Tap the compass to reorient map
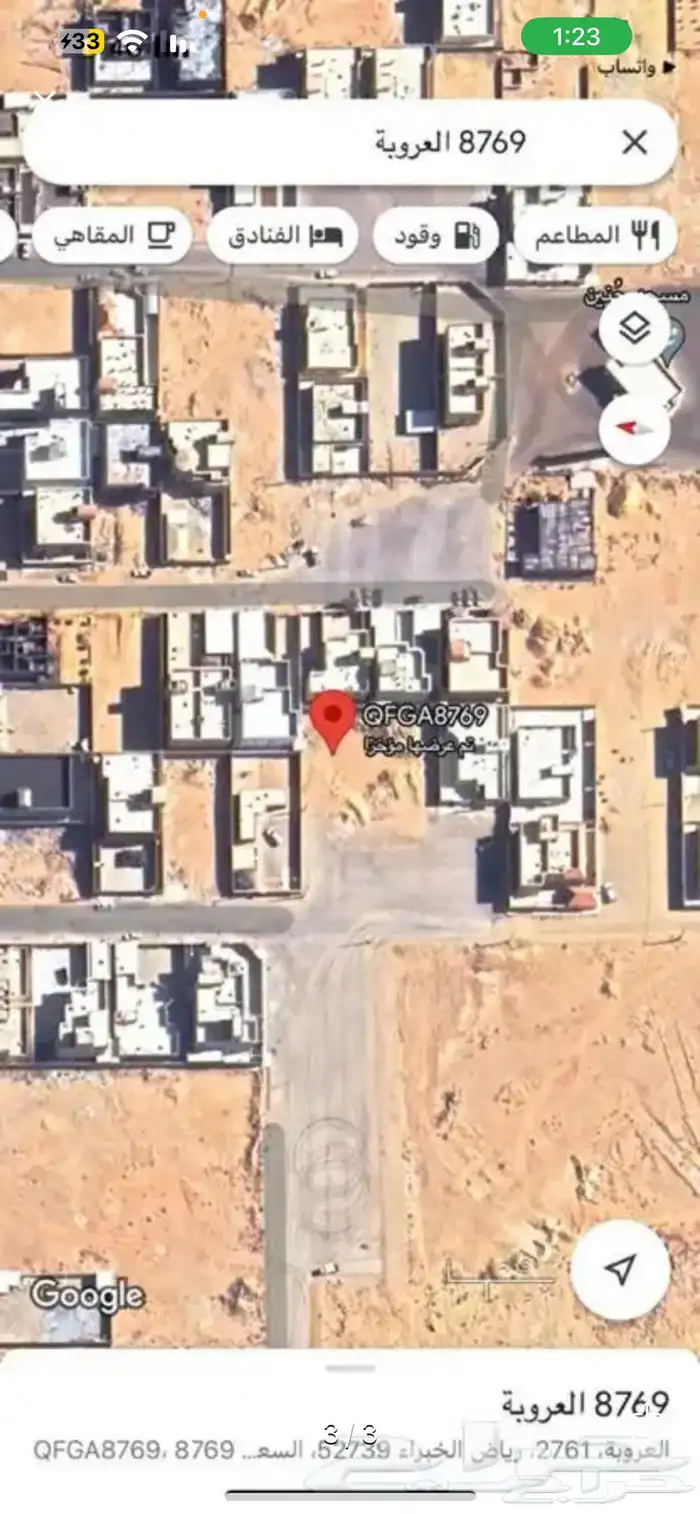This screenshot has height=1514, width=700. (635, 428)
